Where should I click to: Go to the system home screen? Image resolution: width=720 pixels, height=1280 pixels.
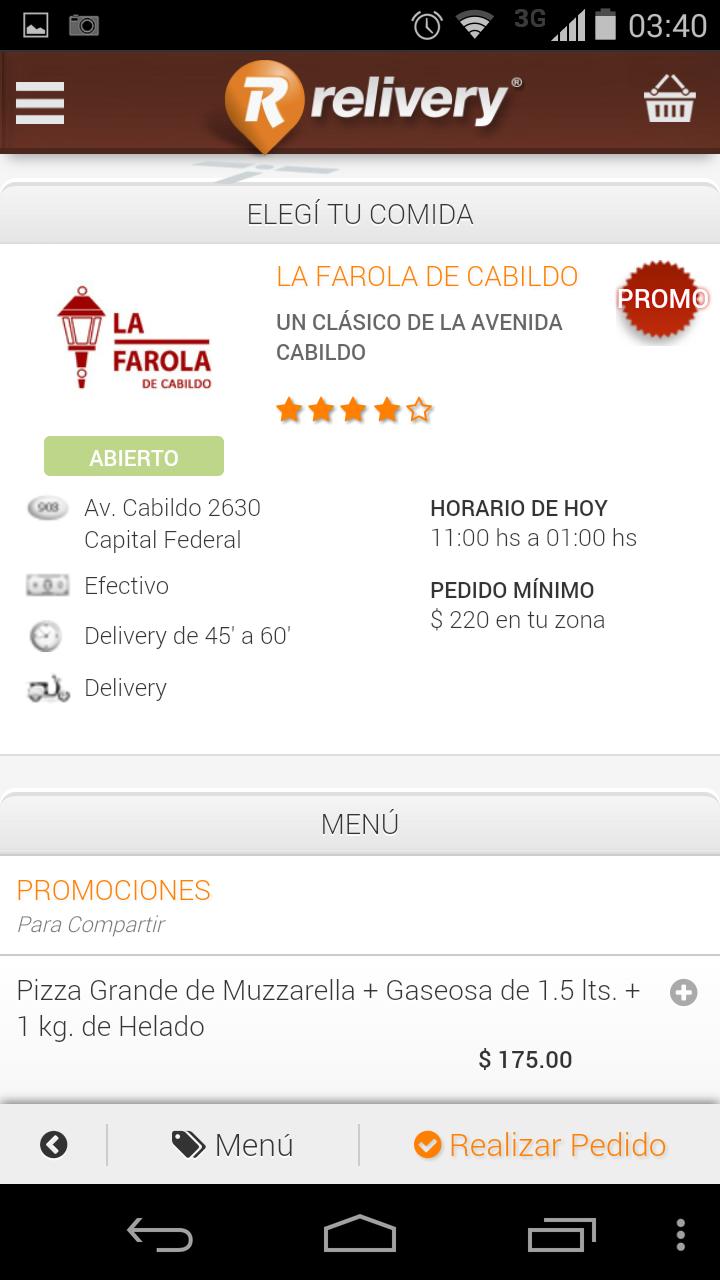(x=360, y=1234)
